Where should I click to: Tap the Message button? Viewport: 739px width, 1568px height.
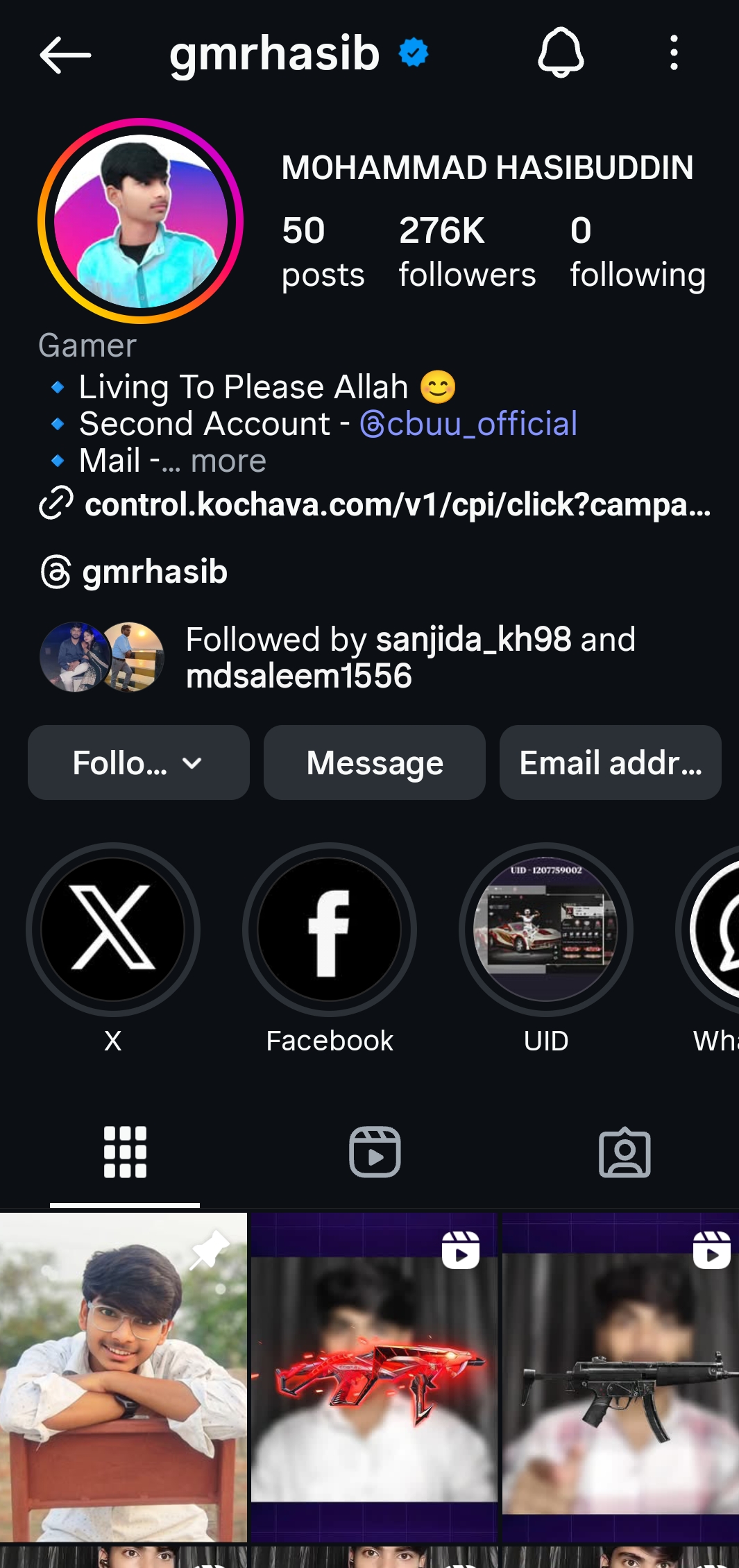(x=375, y=762)
